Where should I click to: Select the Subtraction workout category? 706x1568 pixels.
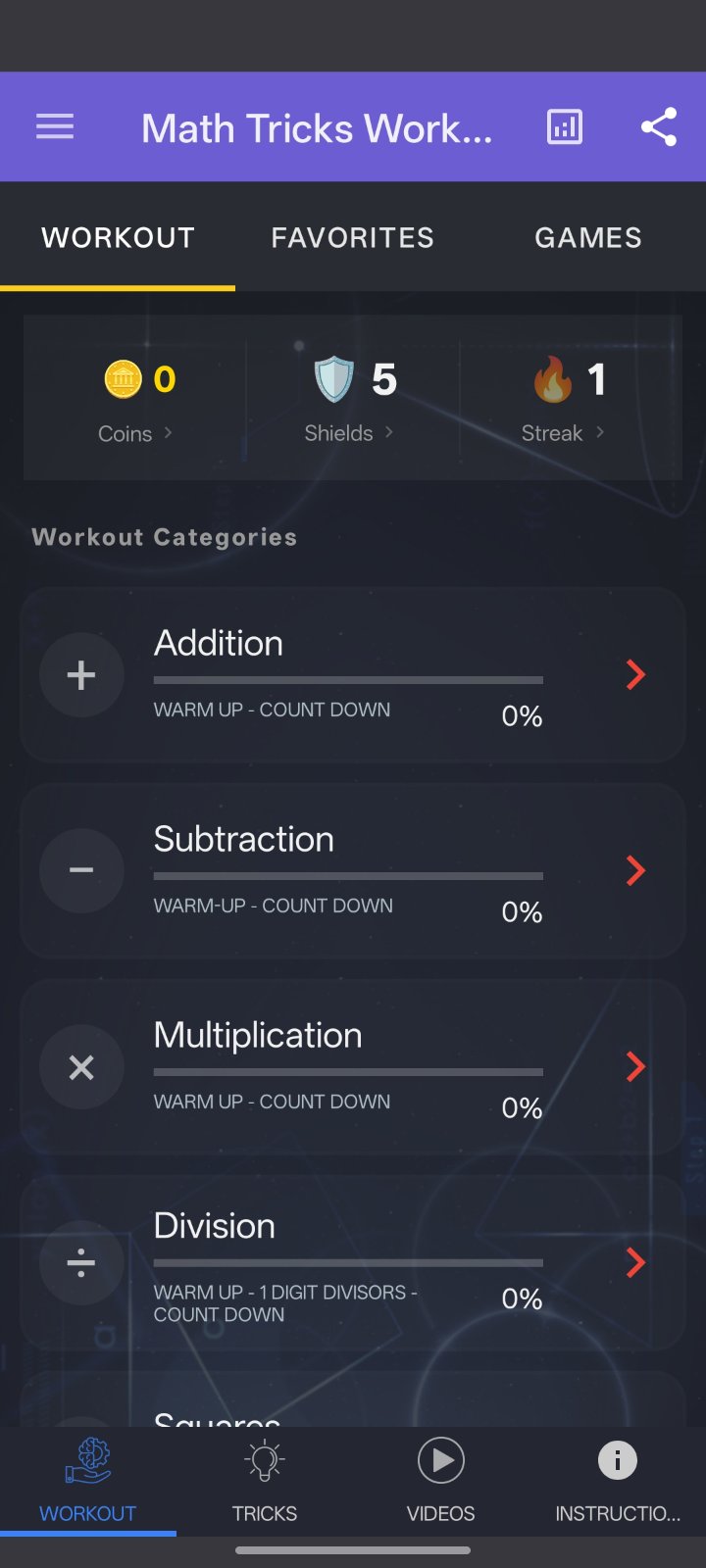point(353,870)
